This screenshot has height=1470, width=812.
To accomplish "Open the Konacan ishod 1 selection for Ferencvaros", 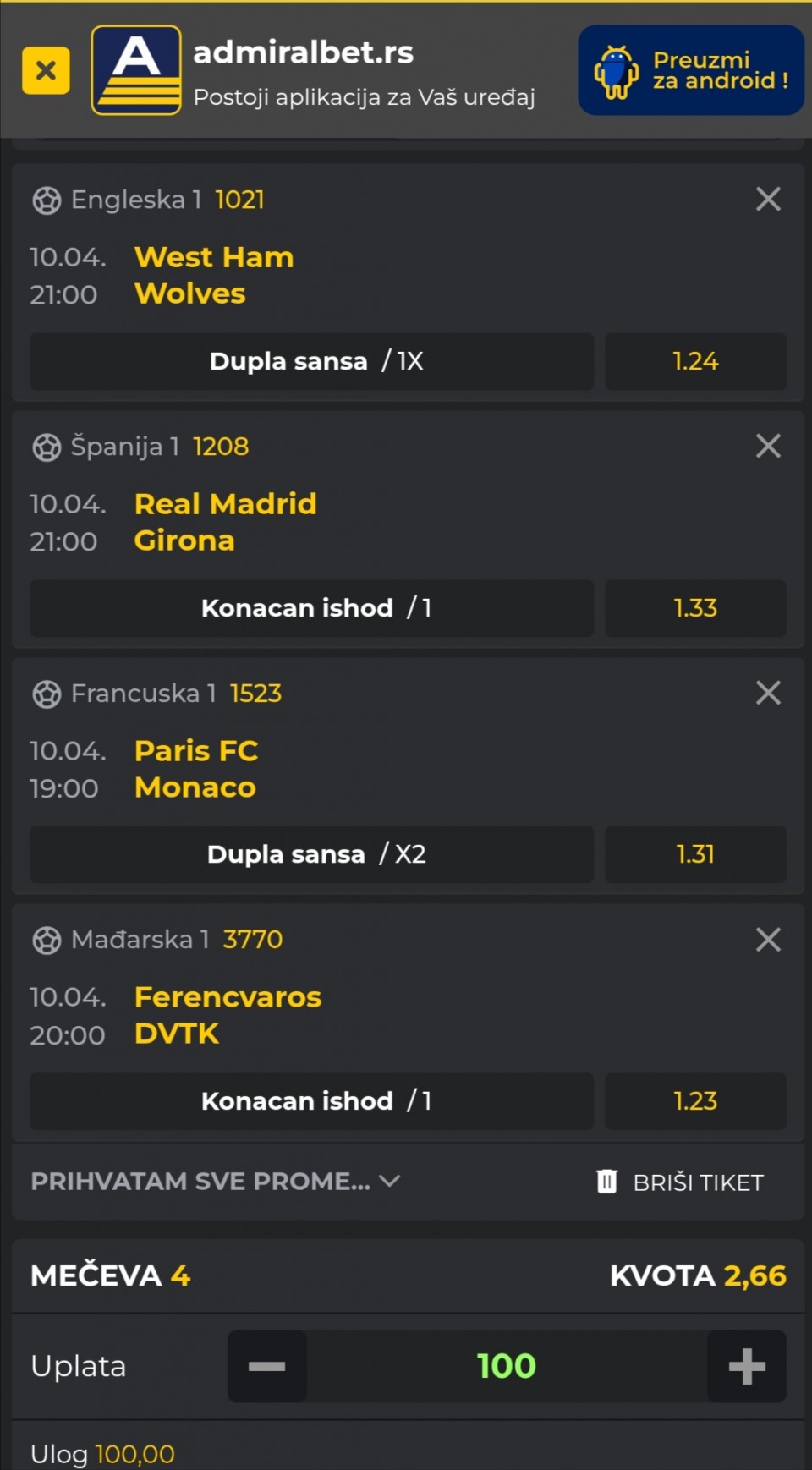I will click(313, 1101).
